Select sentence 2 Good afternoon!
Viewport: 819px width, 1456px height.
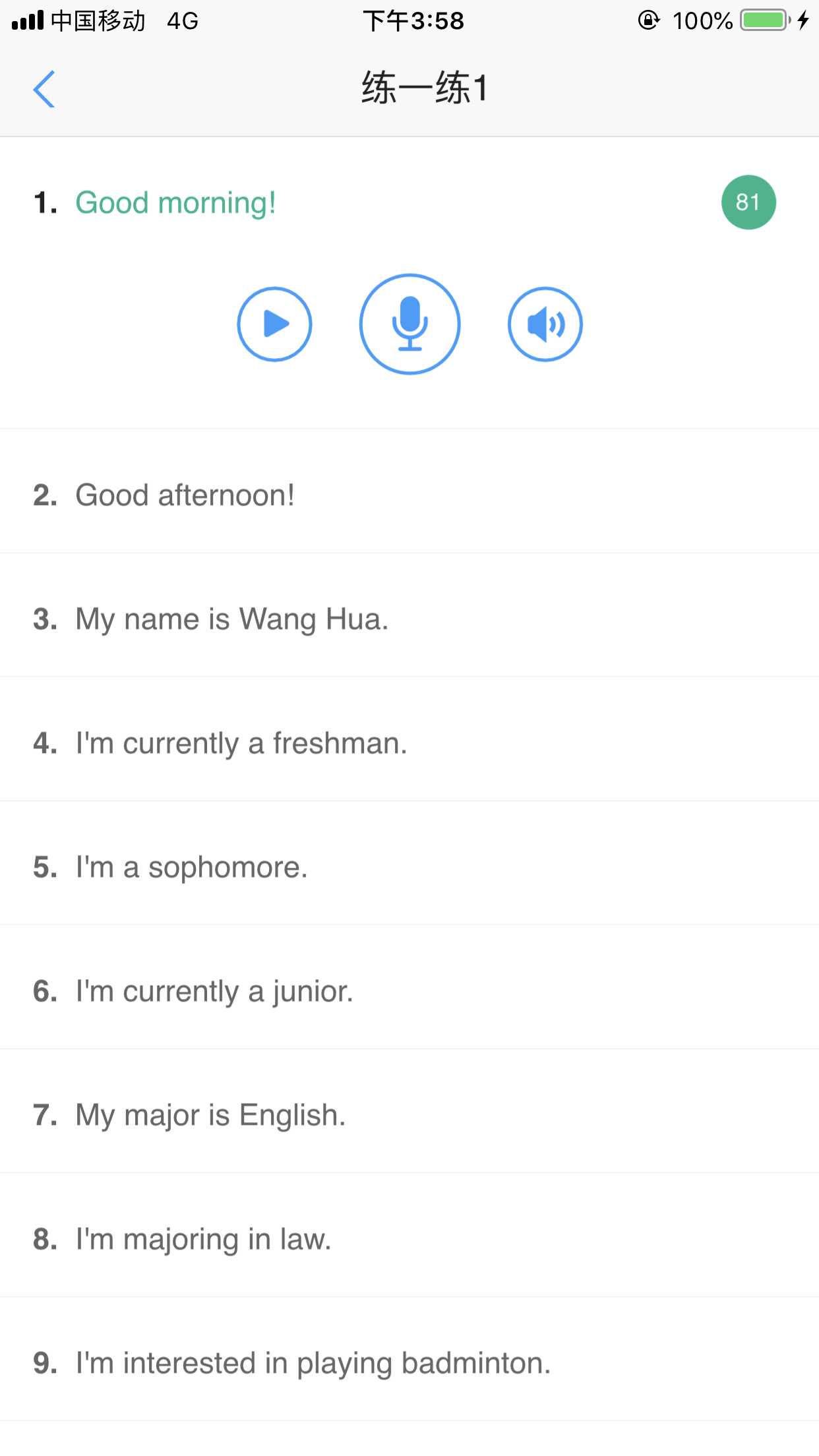185,495
